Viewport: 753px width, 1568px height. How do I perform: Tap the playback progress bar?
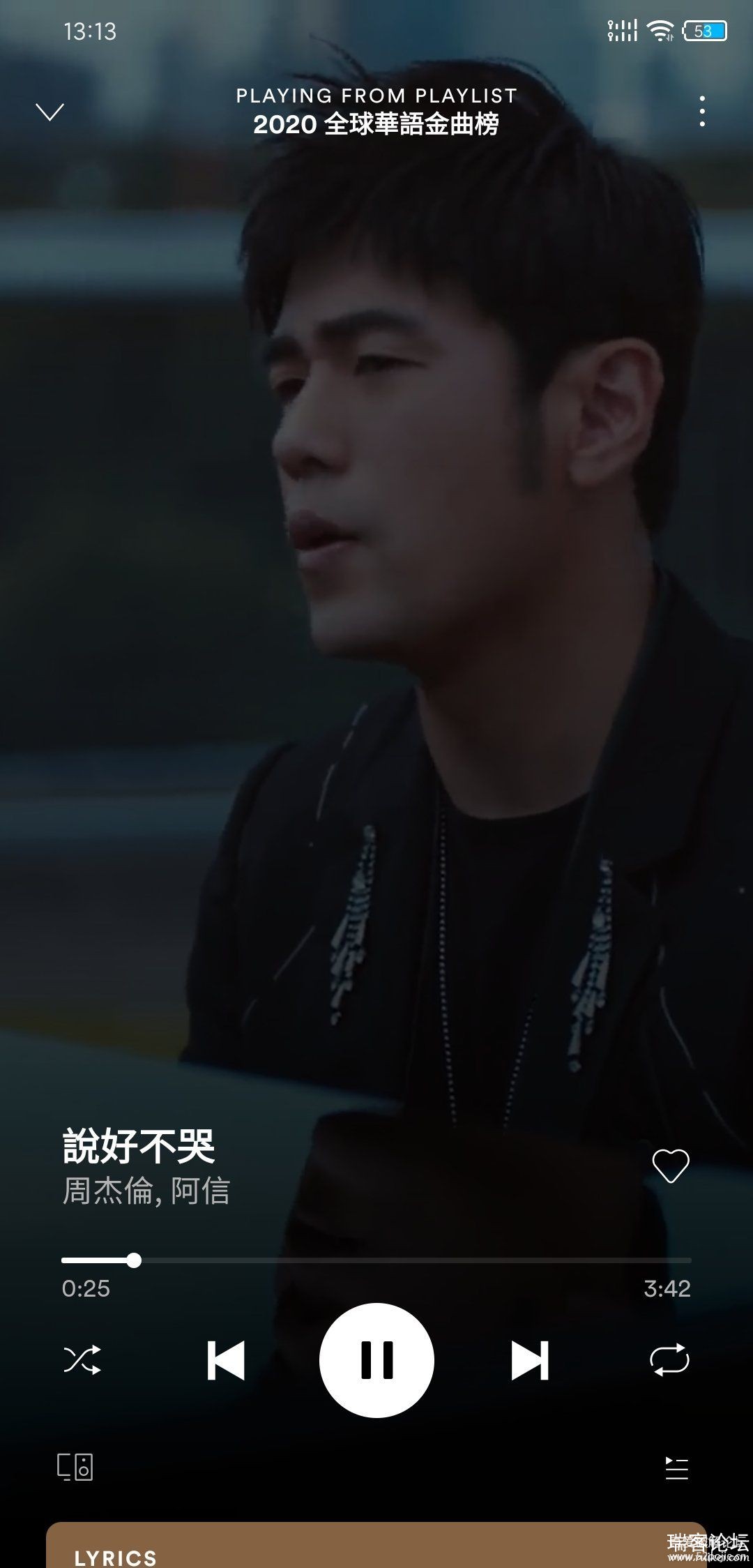[376, 1260]
